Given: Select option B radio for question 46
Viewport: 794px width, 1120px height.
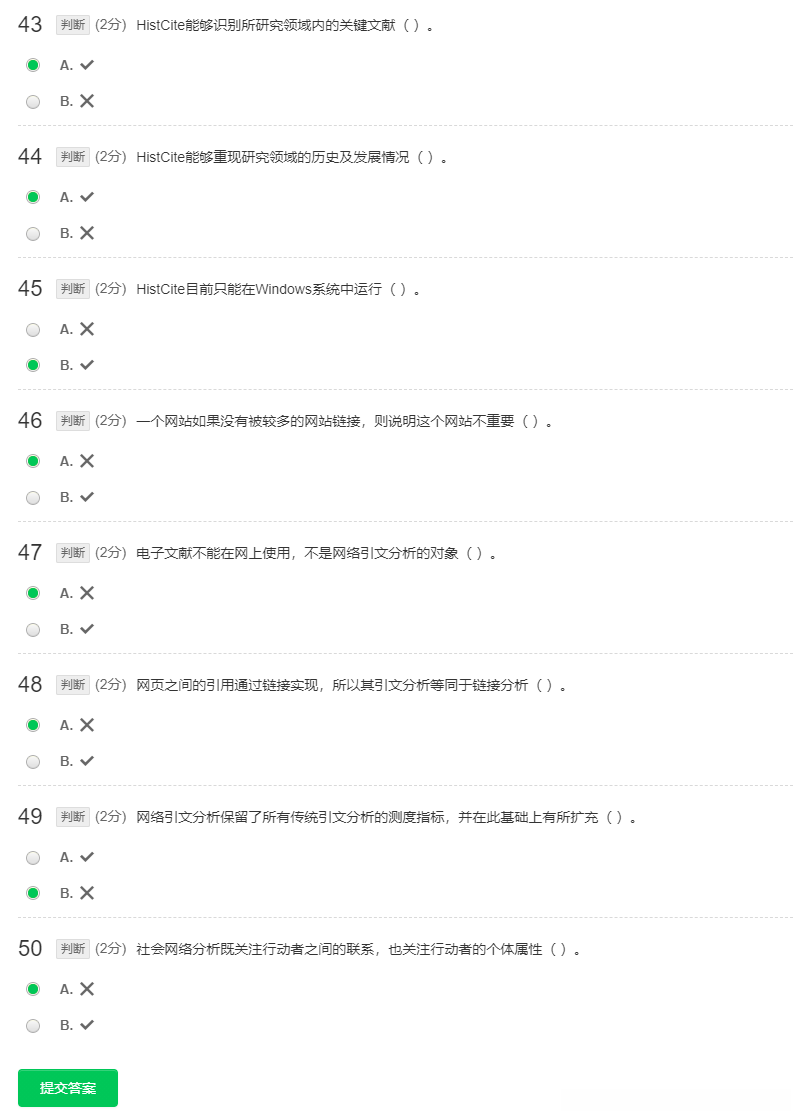Looking at the screenshot, I should [33, 497].
